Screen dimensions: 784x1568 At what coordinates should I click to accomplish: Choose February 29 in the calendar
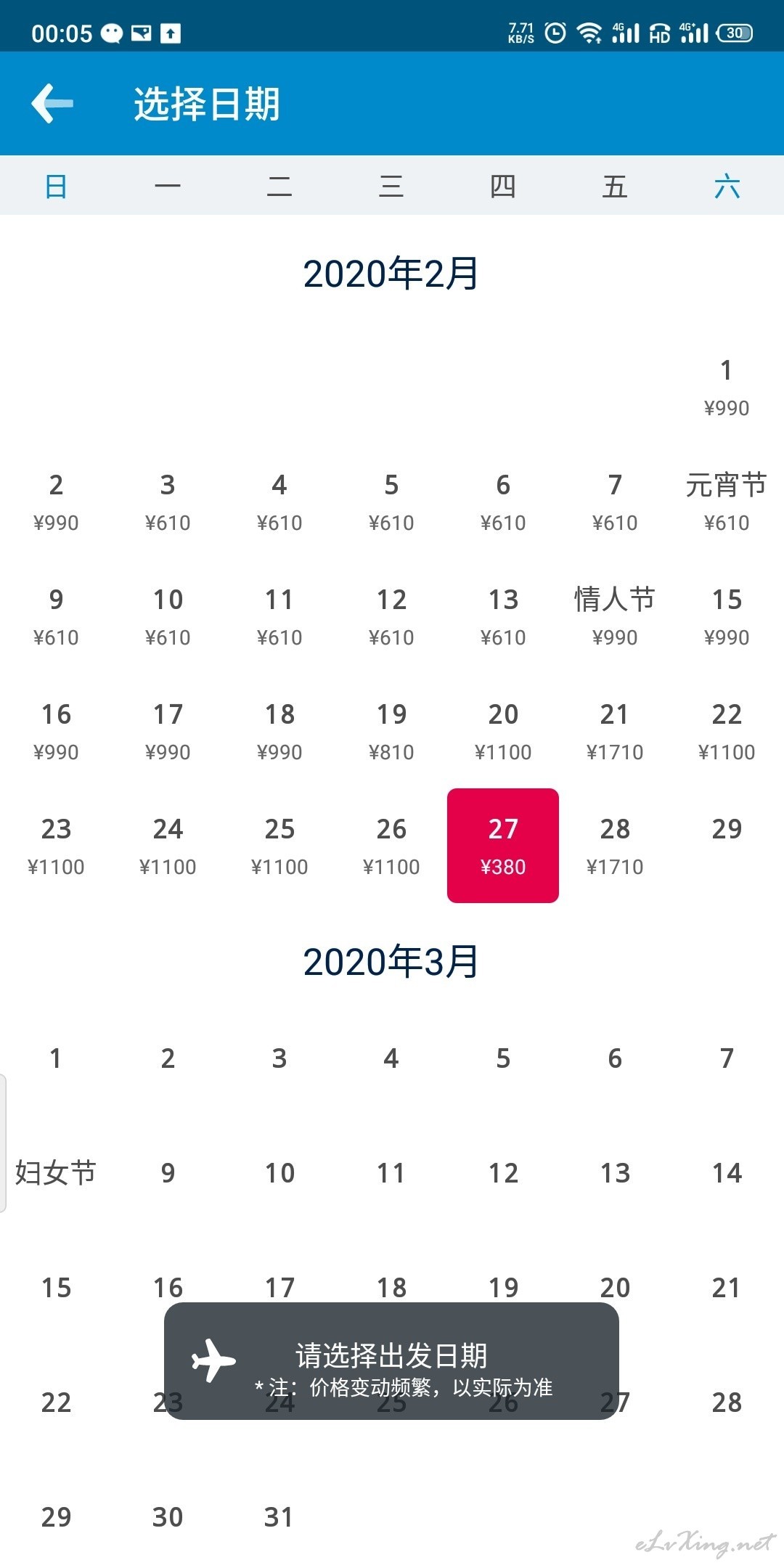[x=727, y=829]
